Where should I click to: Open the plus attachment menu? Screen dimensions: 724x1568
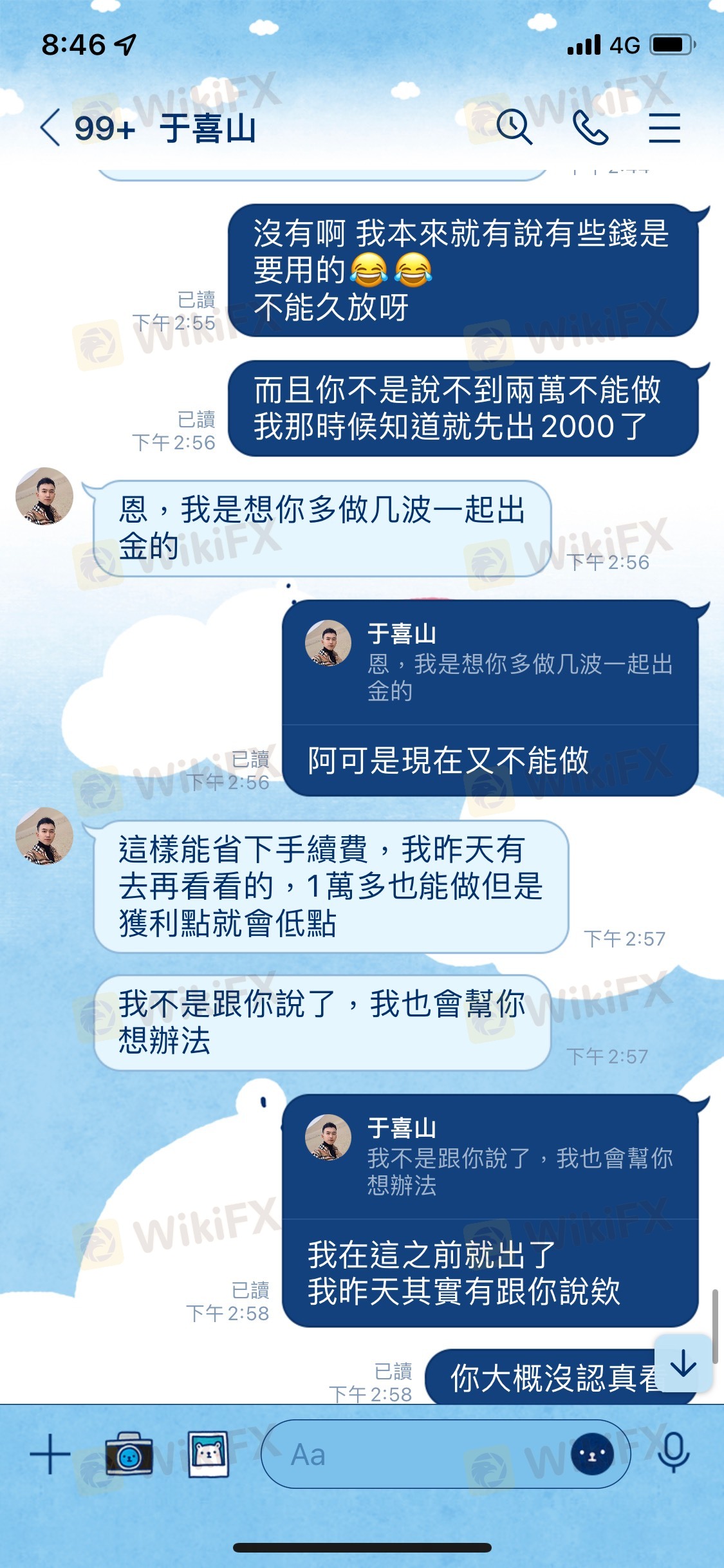[x=50, y=1454]
